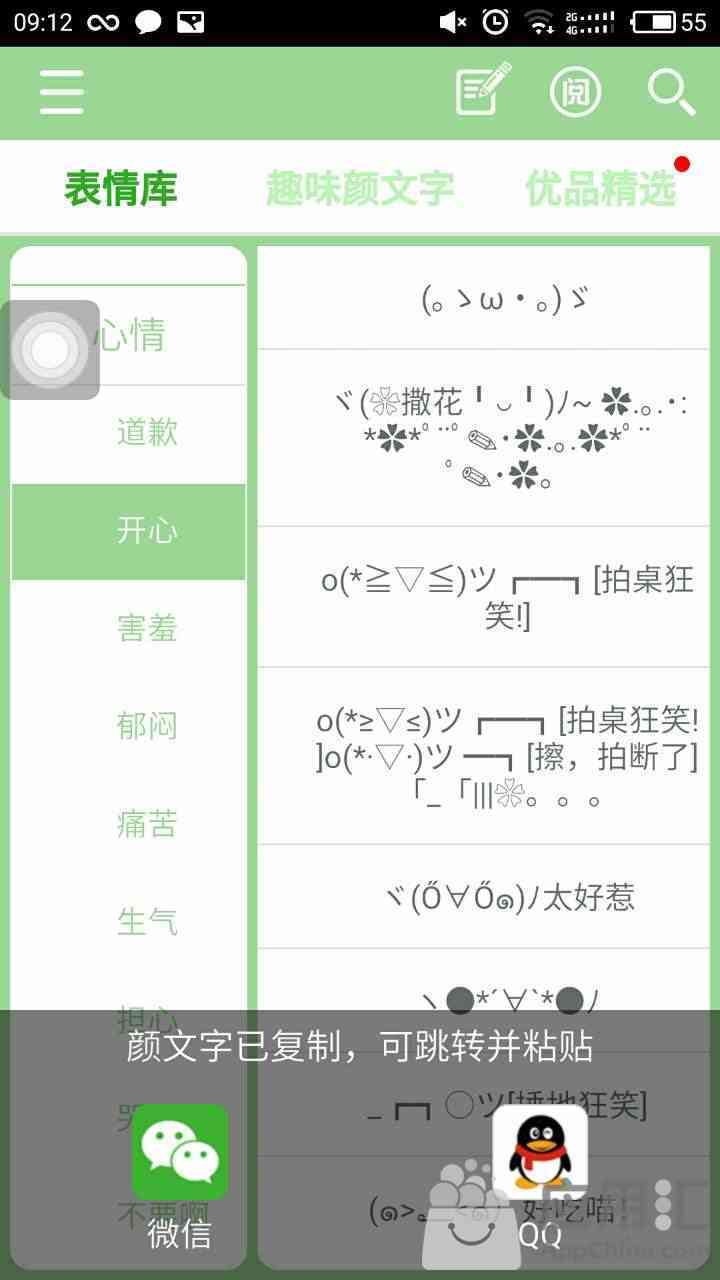Tap the floating assistive touch button
The image size is (720, 1280).
pos(50,350)
